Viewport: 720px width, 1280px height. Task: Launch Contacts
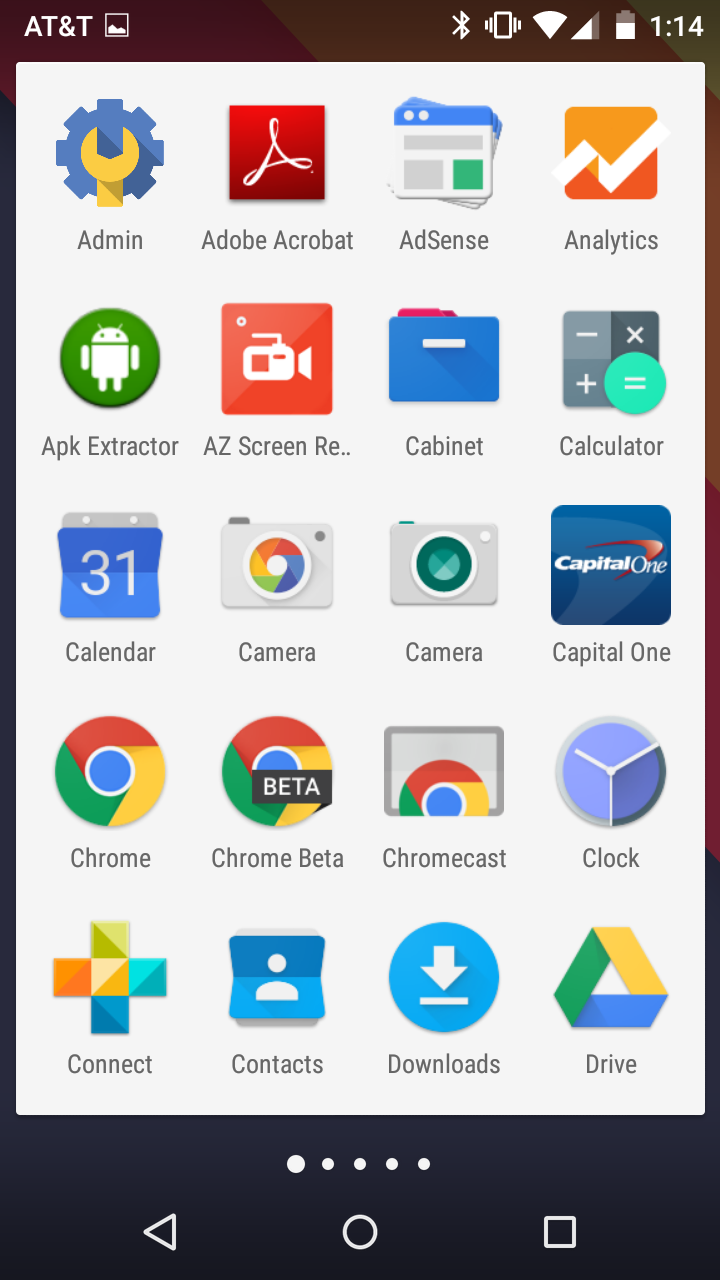tap(277, 977)
